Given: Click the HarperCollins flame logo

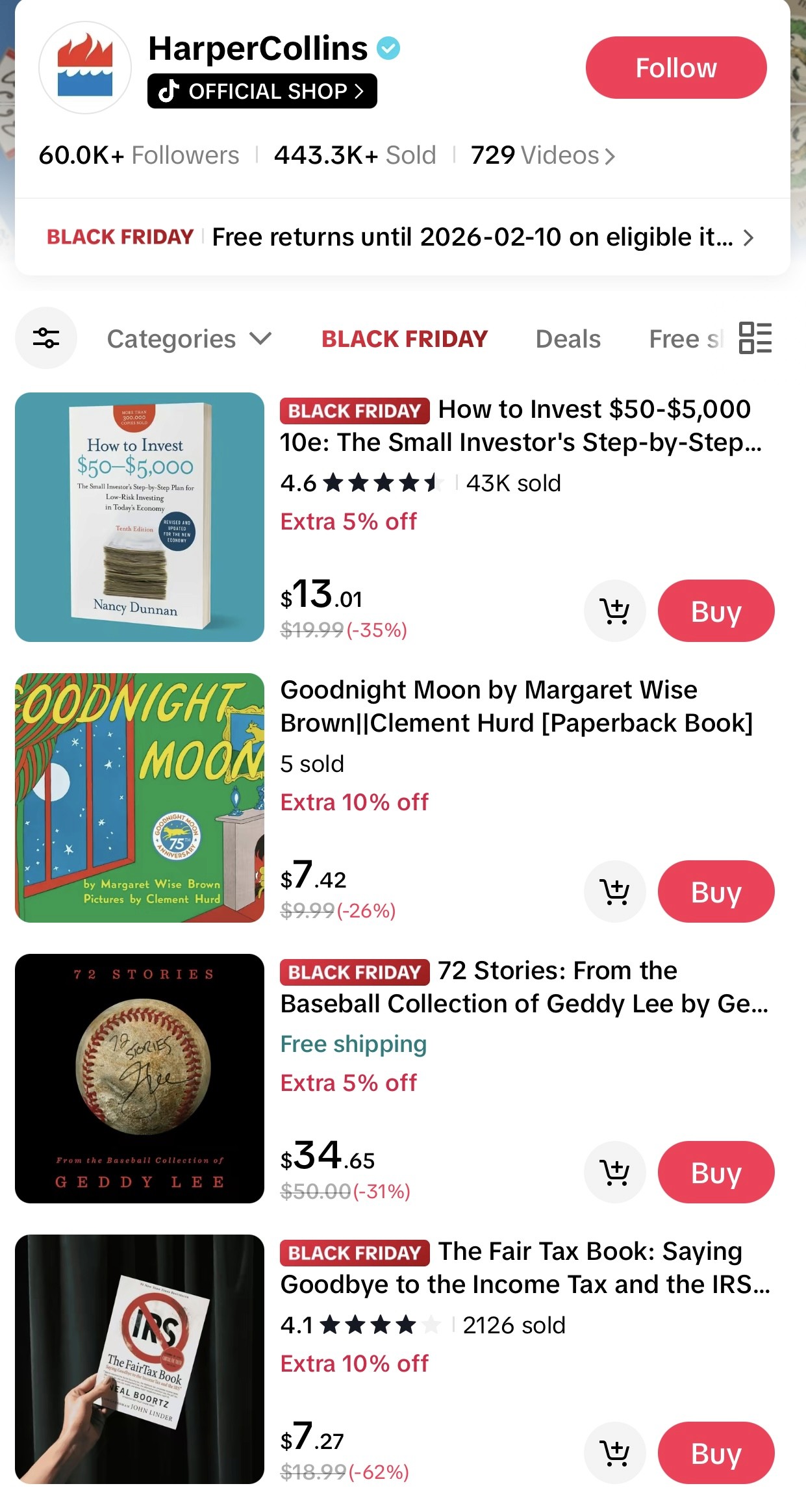Looking at the screenshot, I should pyautogui.click(x=84, y=68).
